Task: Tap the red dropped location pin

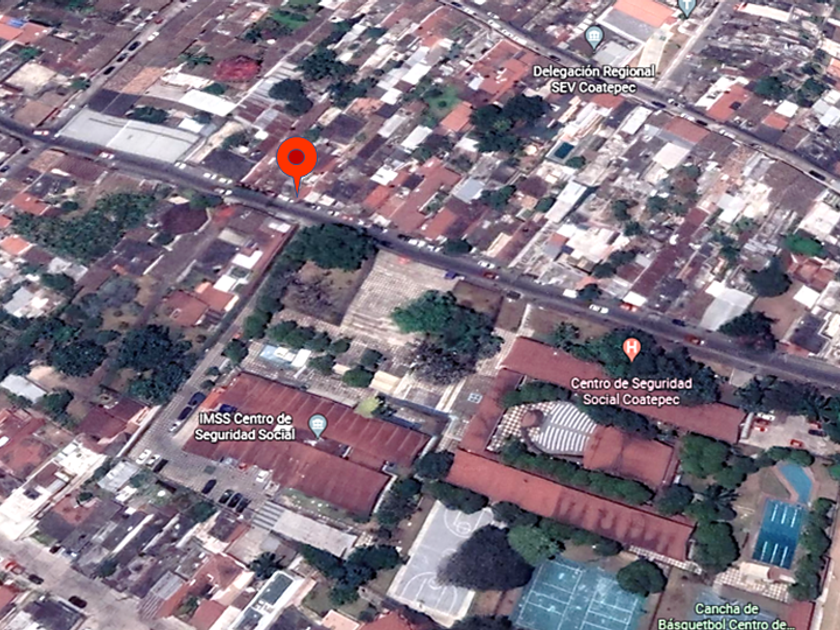Action: coord(297,163)
